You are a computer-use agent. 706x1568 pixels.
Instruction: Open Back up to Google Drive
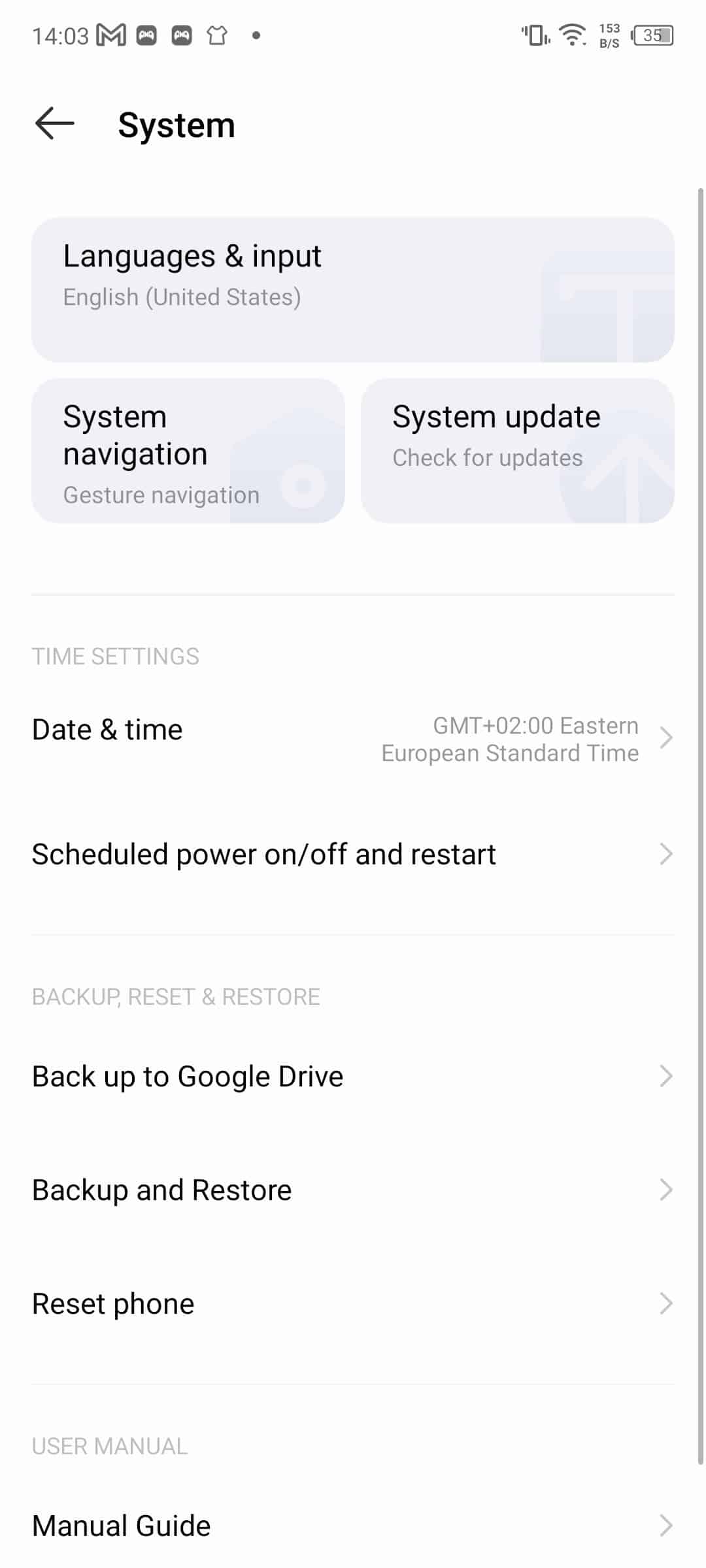click(353, 1076)
